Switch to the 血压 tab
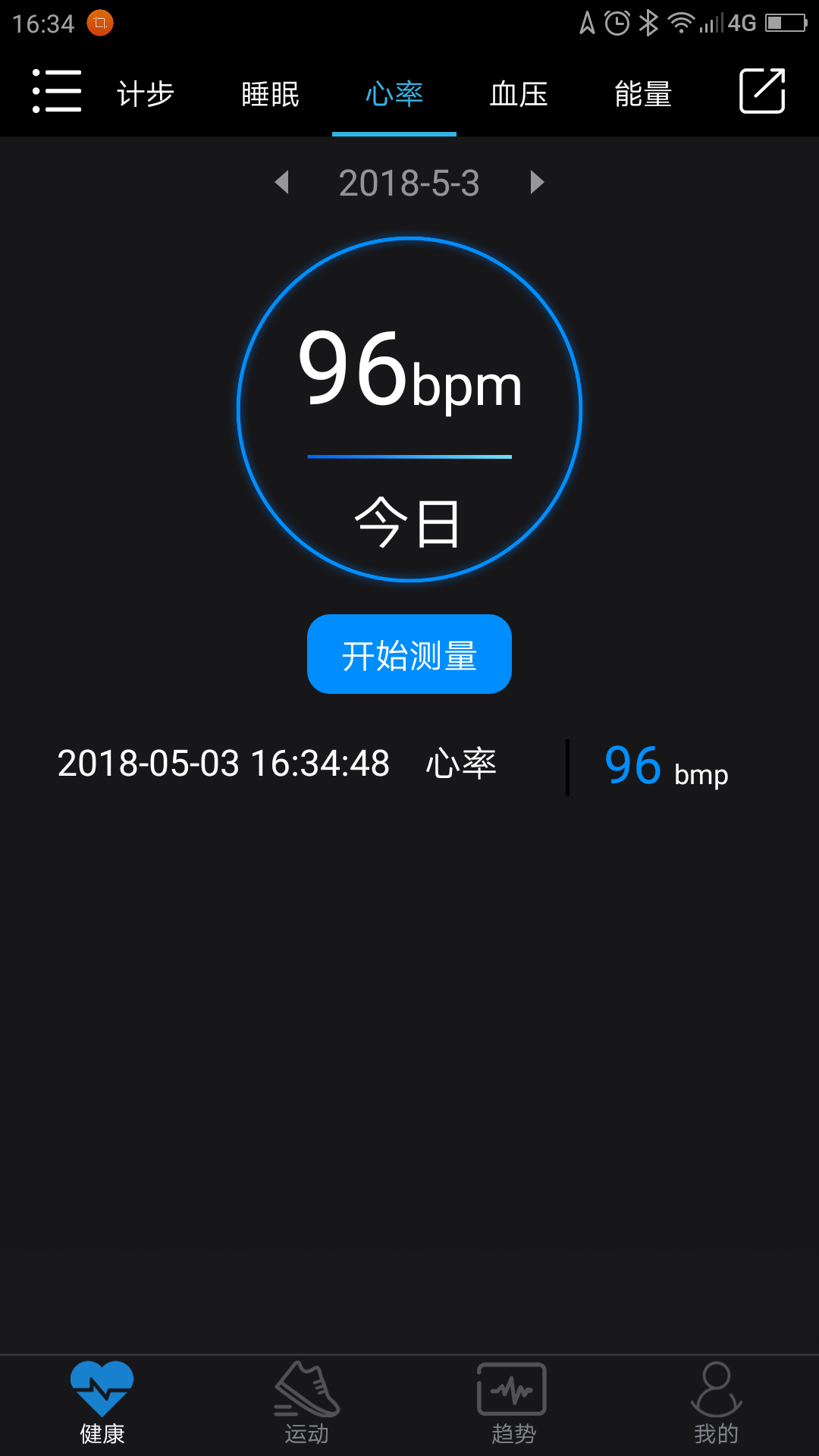Screen dimensions: 819x1456 [519, 95]
